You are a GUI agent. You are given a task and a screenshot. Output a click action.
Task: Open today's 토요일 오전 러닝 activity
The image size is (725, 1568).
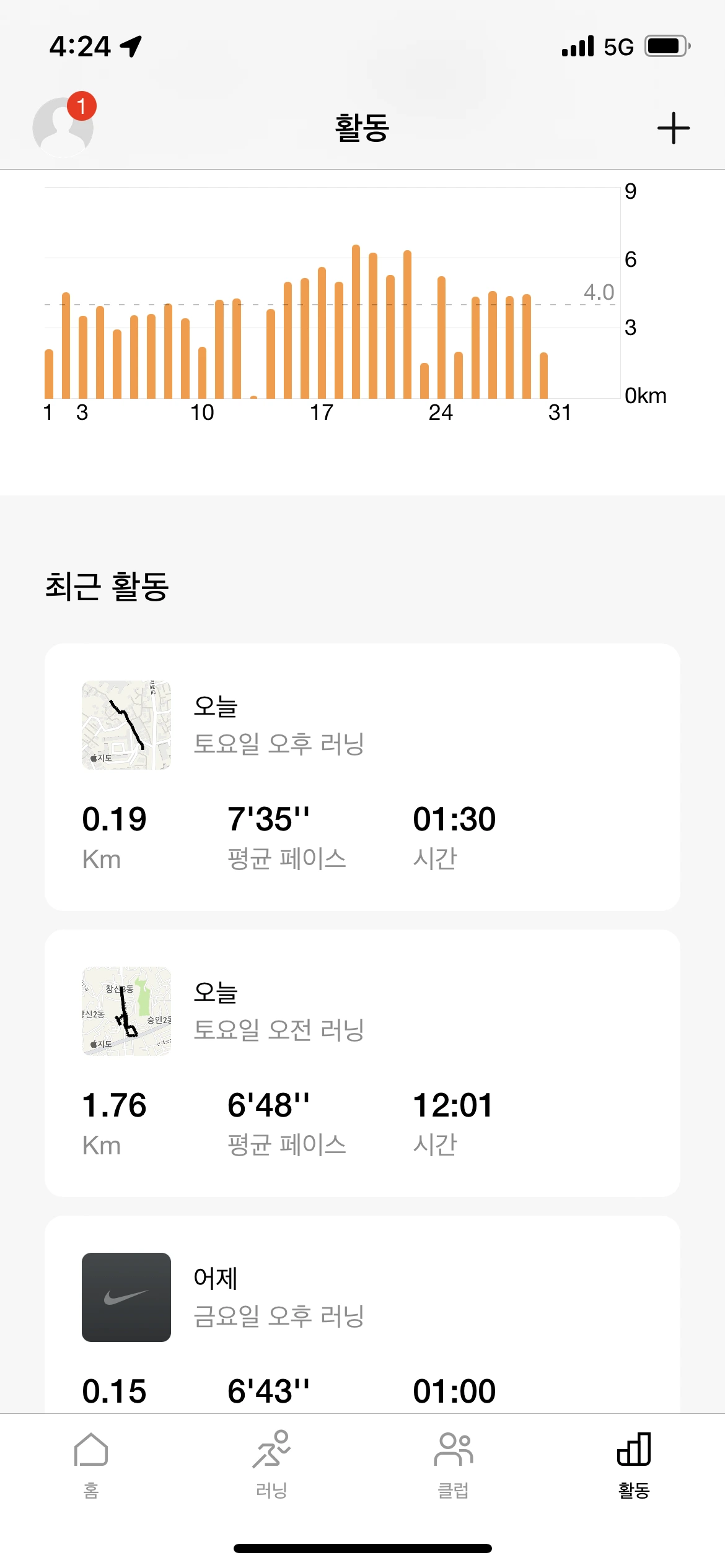point(362,1063)
